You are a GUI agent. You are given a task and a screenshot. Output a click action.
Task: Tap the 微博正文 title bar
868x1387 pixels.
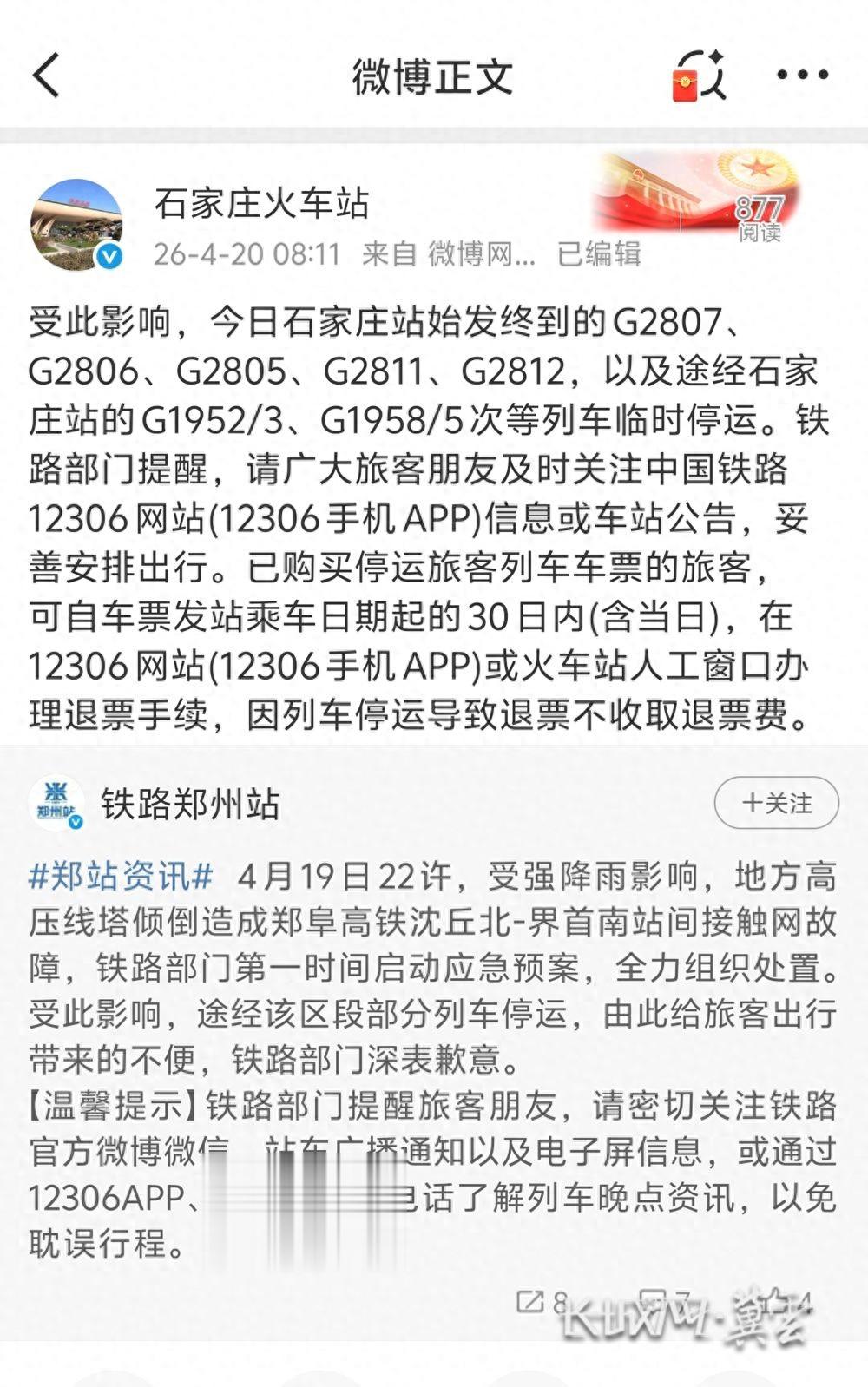click(x=431, y=76)
